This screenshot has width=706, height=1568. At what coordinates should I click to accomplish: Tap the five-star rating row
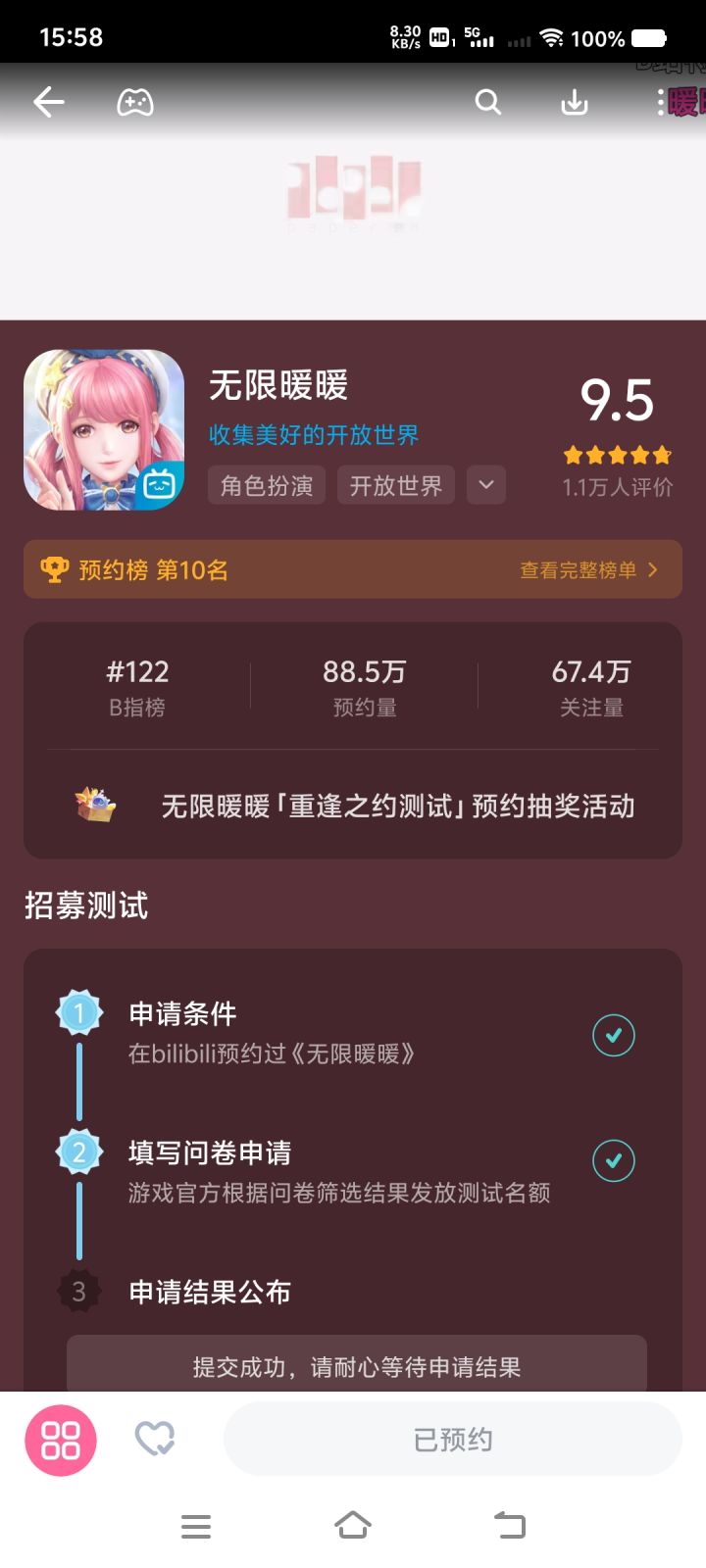tap(617, 454)
